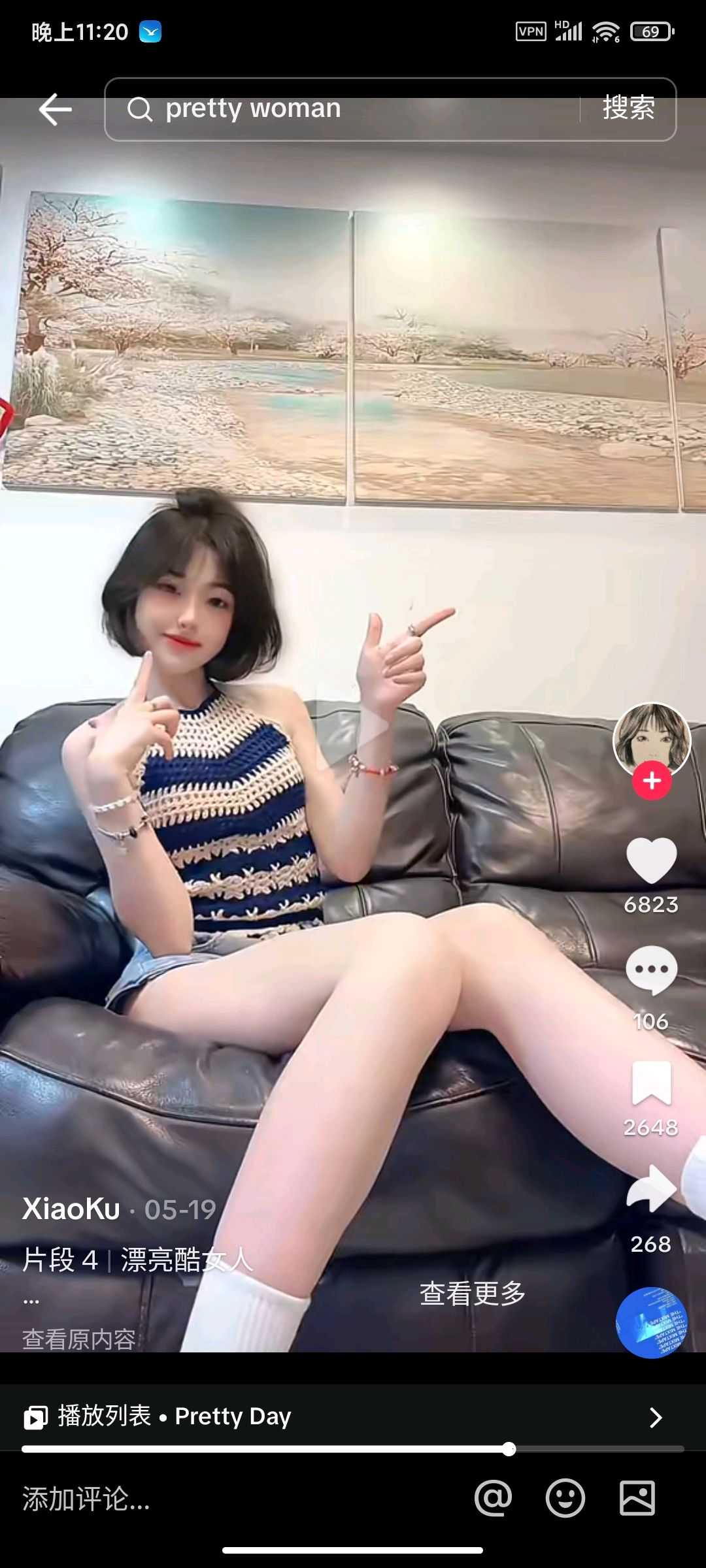Go back using the top-left arrow

[x=55, y=108]
